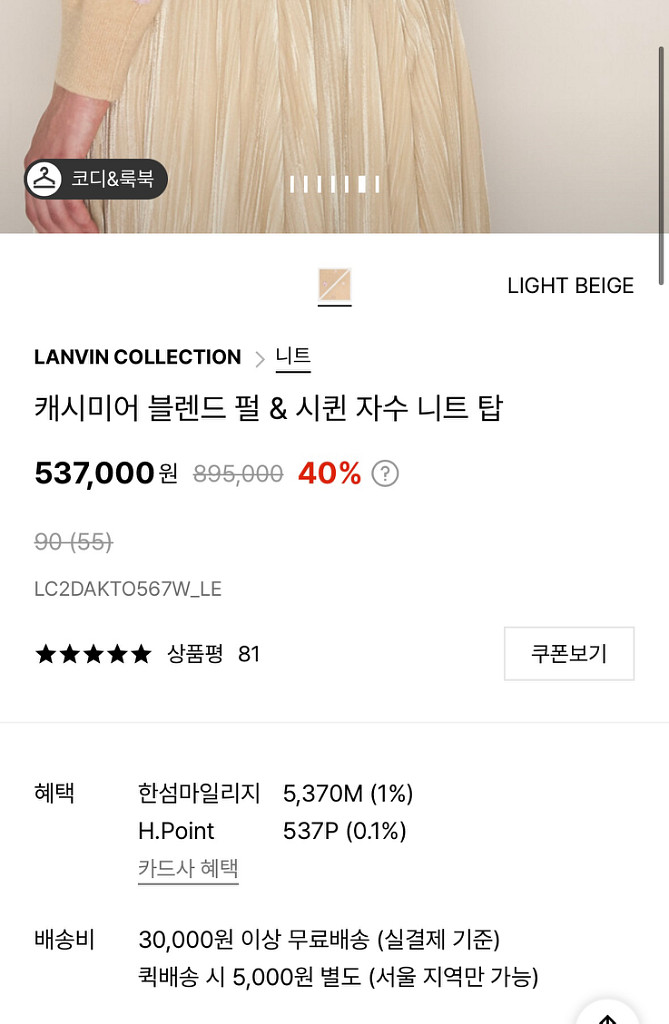The height and width of the screenshot is (1024, 669).
Task: Open the 상품평 81 product reviews
Action: tap(213, 654)
